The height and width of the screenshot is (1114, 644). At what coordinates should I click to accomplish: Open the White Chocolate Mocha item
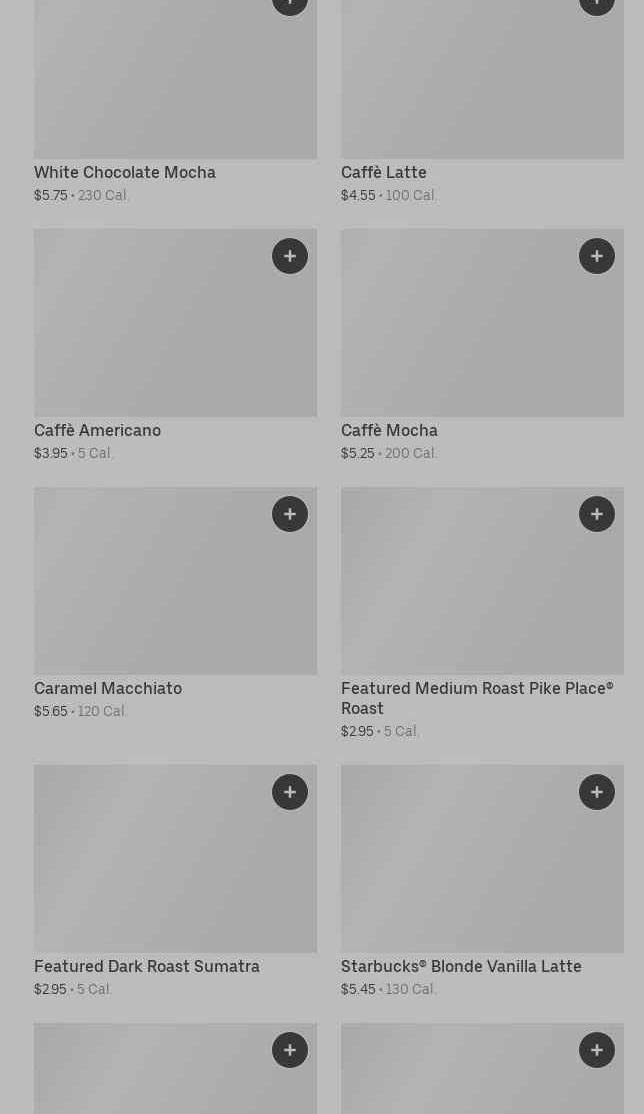coord(176,102)
